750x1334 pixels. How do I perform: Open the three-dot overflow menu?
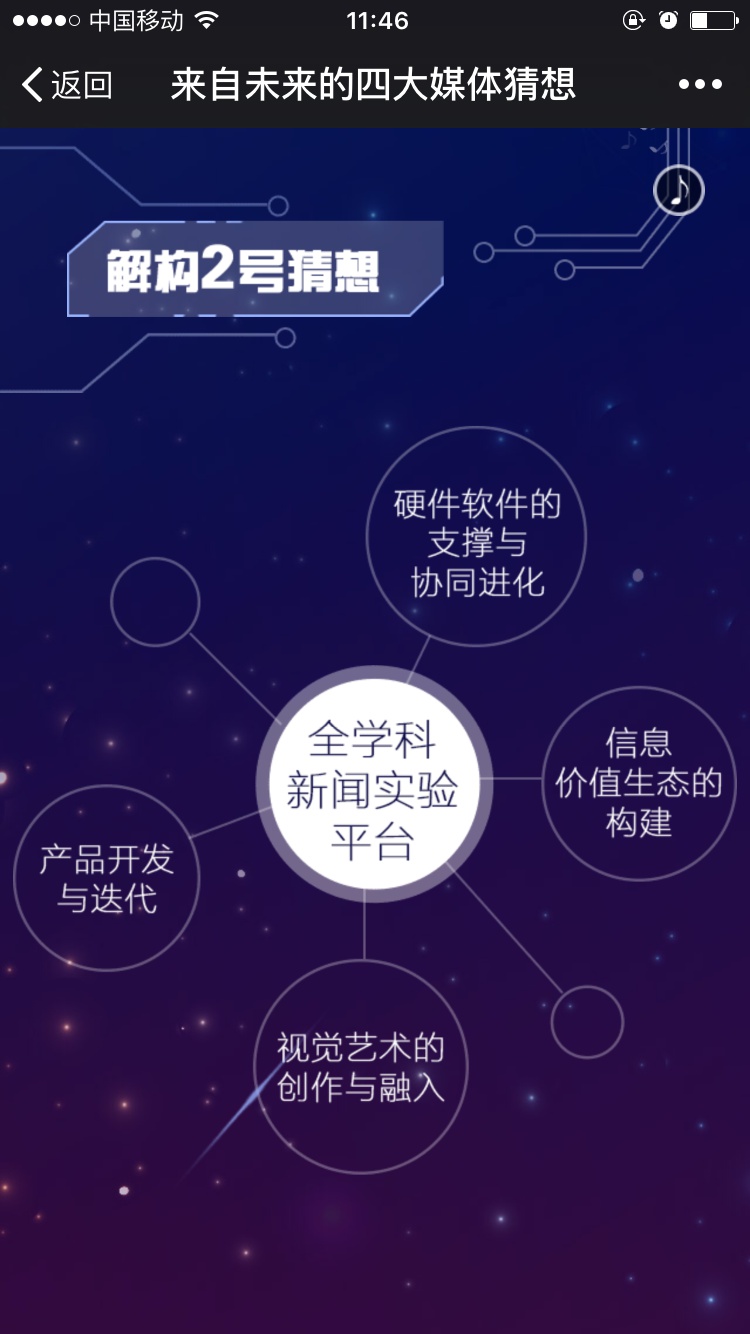click(x=700, y=85)
